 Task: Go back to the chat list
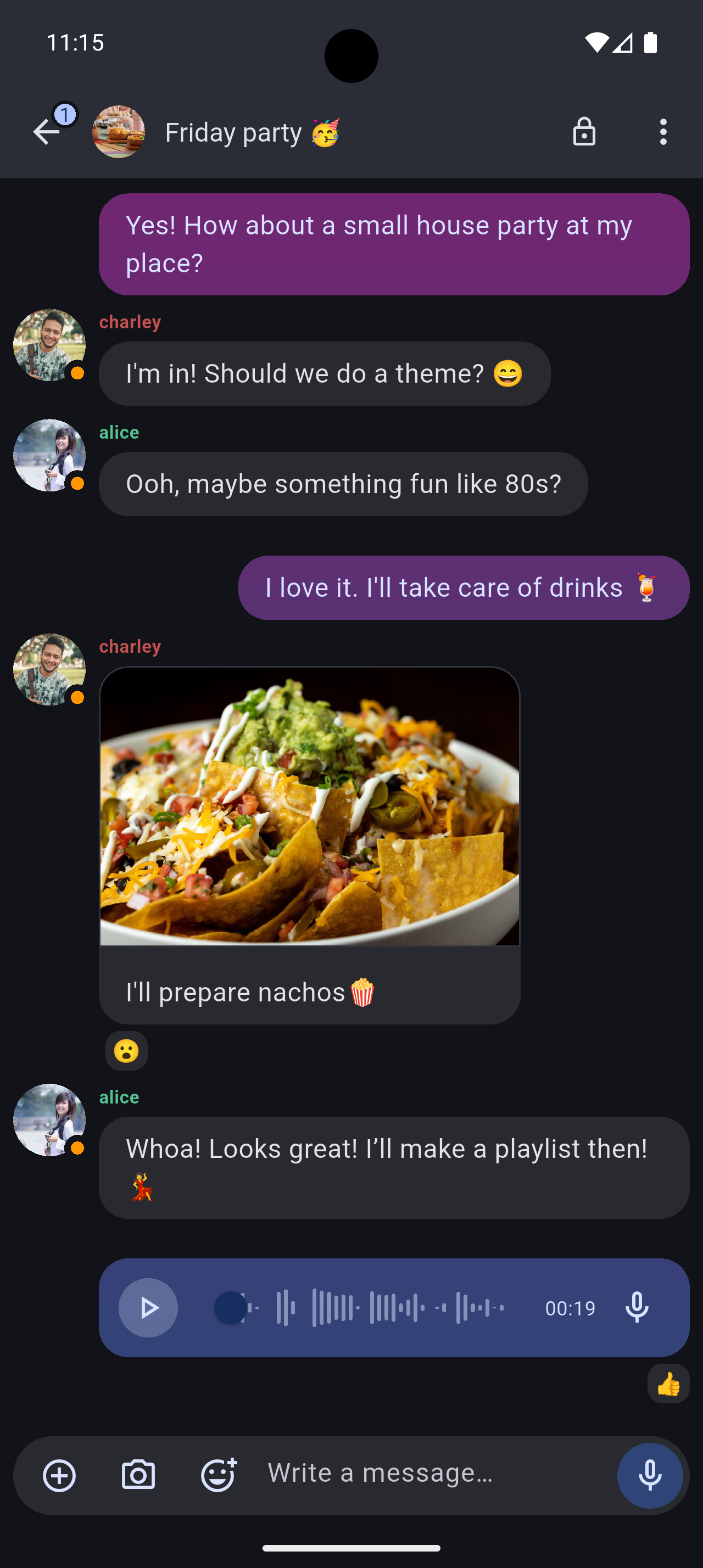46,132
